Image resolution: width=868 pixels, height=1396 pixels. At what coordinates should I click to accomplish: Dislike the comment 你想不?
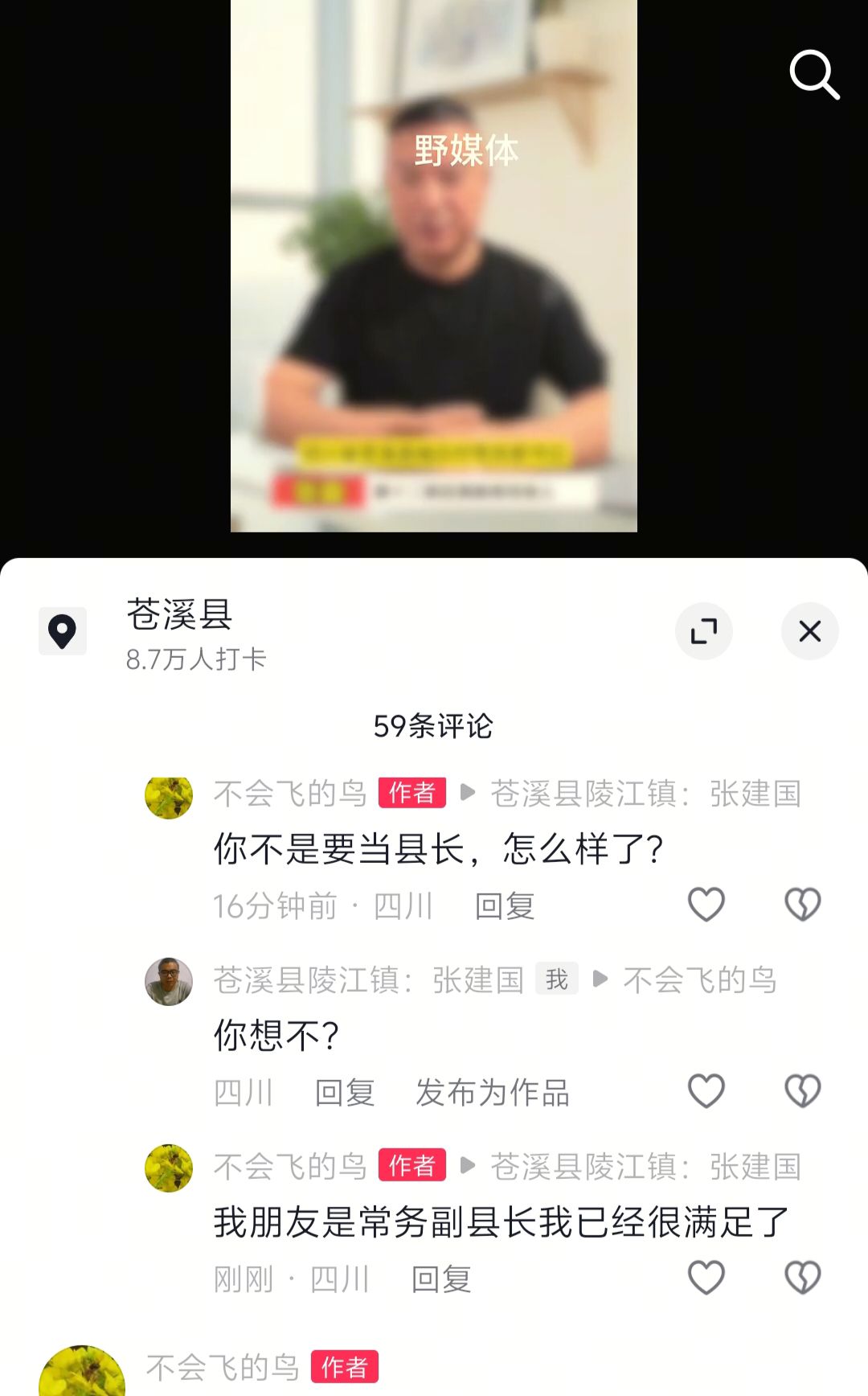coord(802,1091)
